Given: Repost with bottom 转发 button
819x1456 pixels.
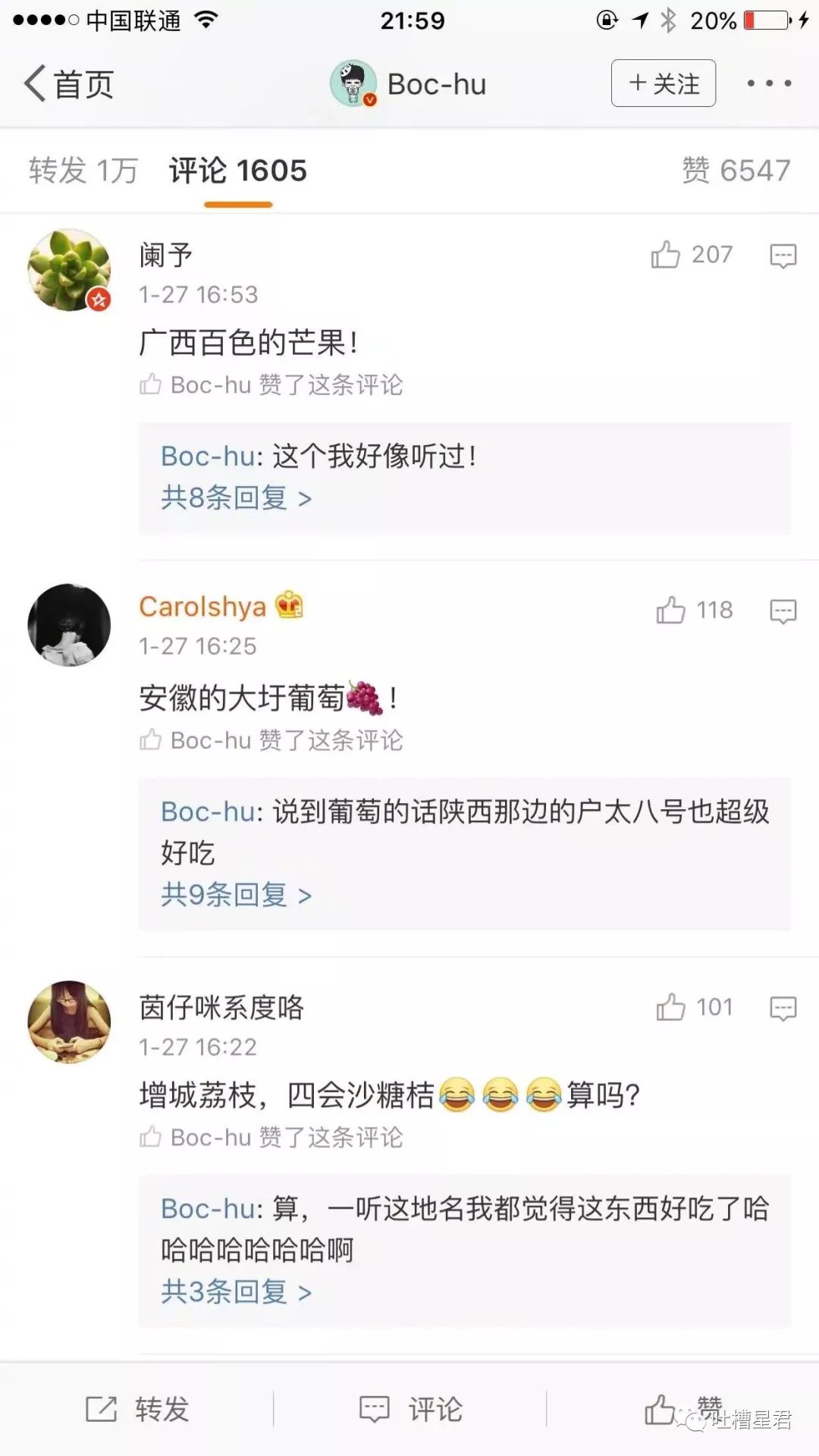Looking at the screenshot, I should (x=137, y=1409).
